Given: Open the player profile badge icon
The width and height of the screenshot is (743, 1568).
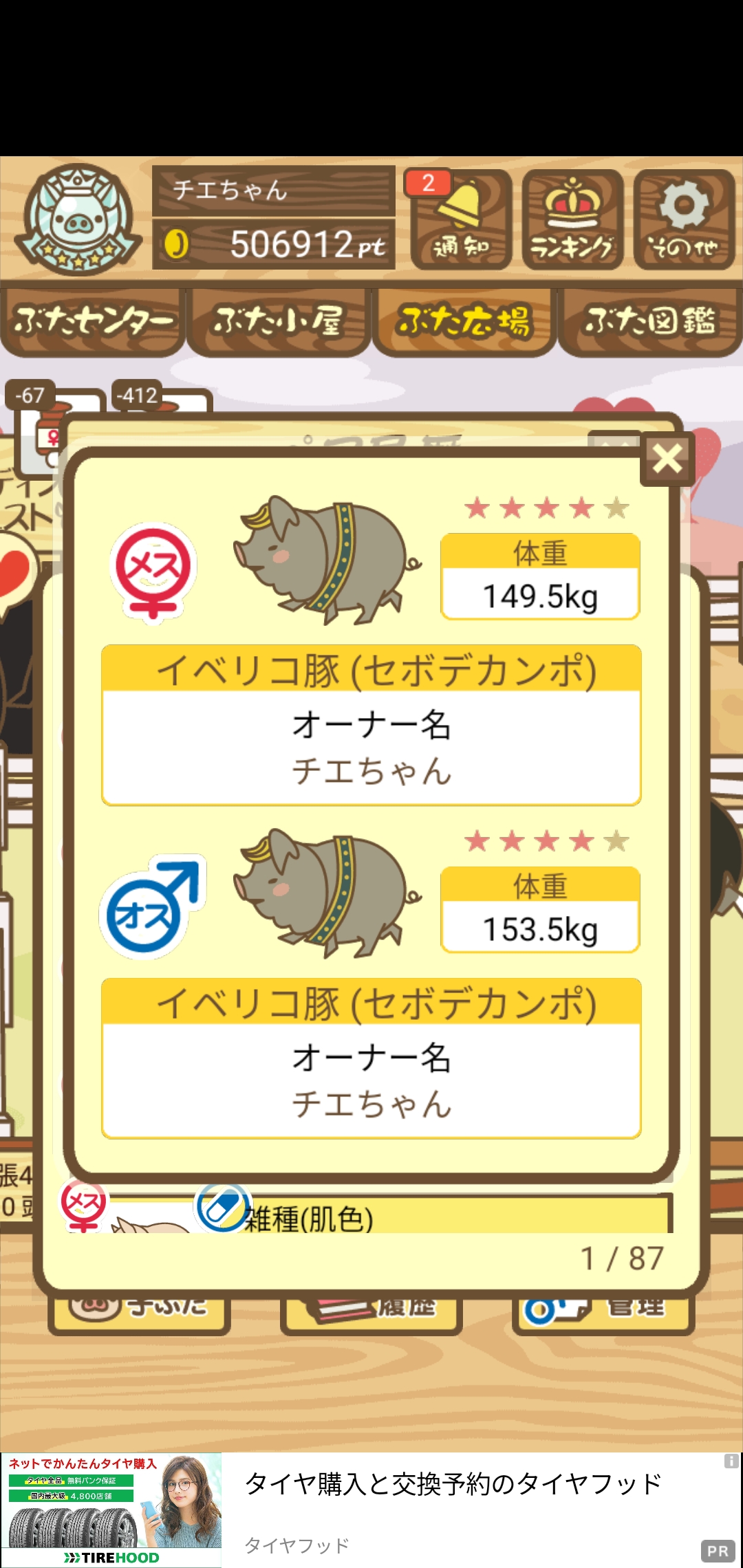Looking at the screenshot, I should 78,219.
